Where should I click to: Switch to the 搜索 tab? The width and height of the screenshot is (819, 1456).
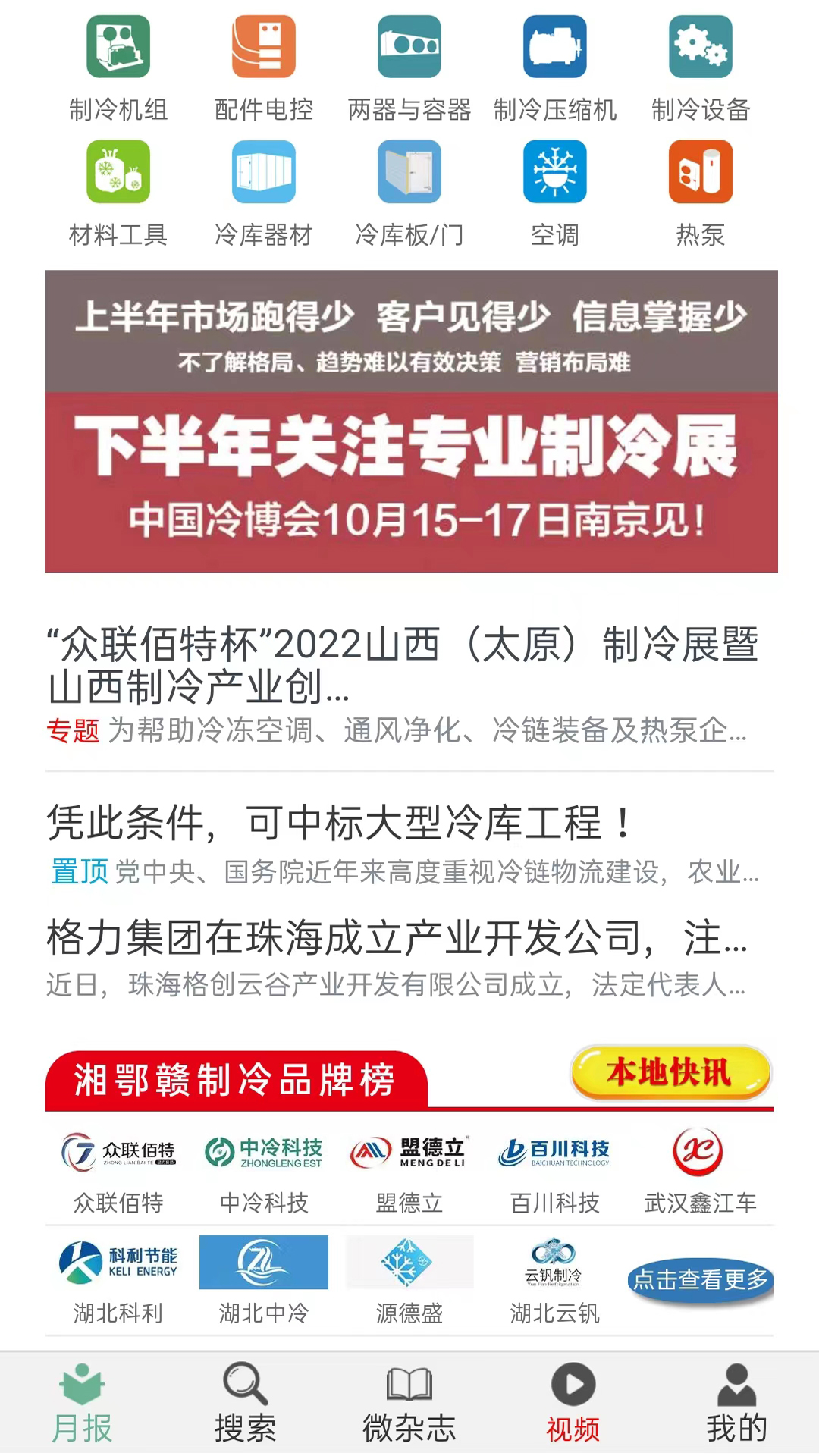point(245,1404)
